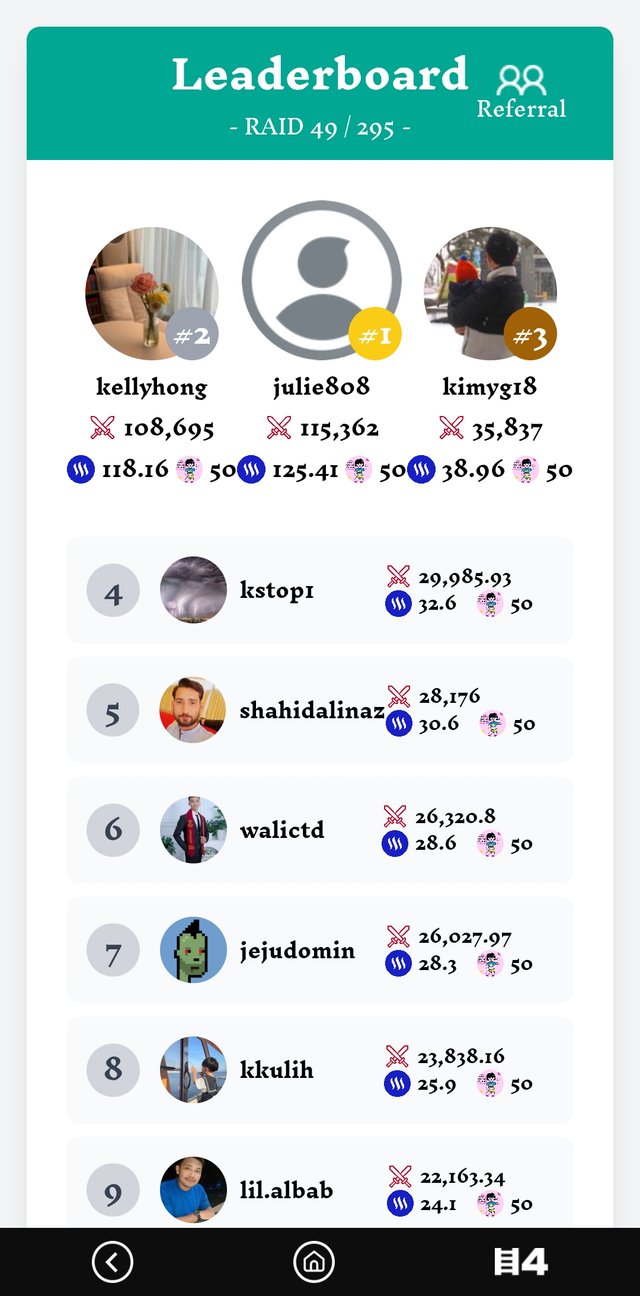Go to home via bottom home icon

pyautogui.click(x=313, y=1262)
